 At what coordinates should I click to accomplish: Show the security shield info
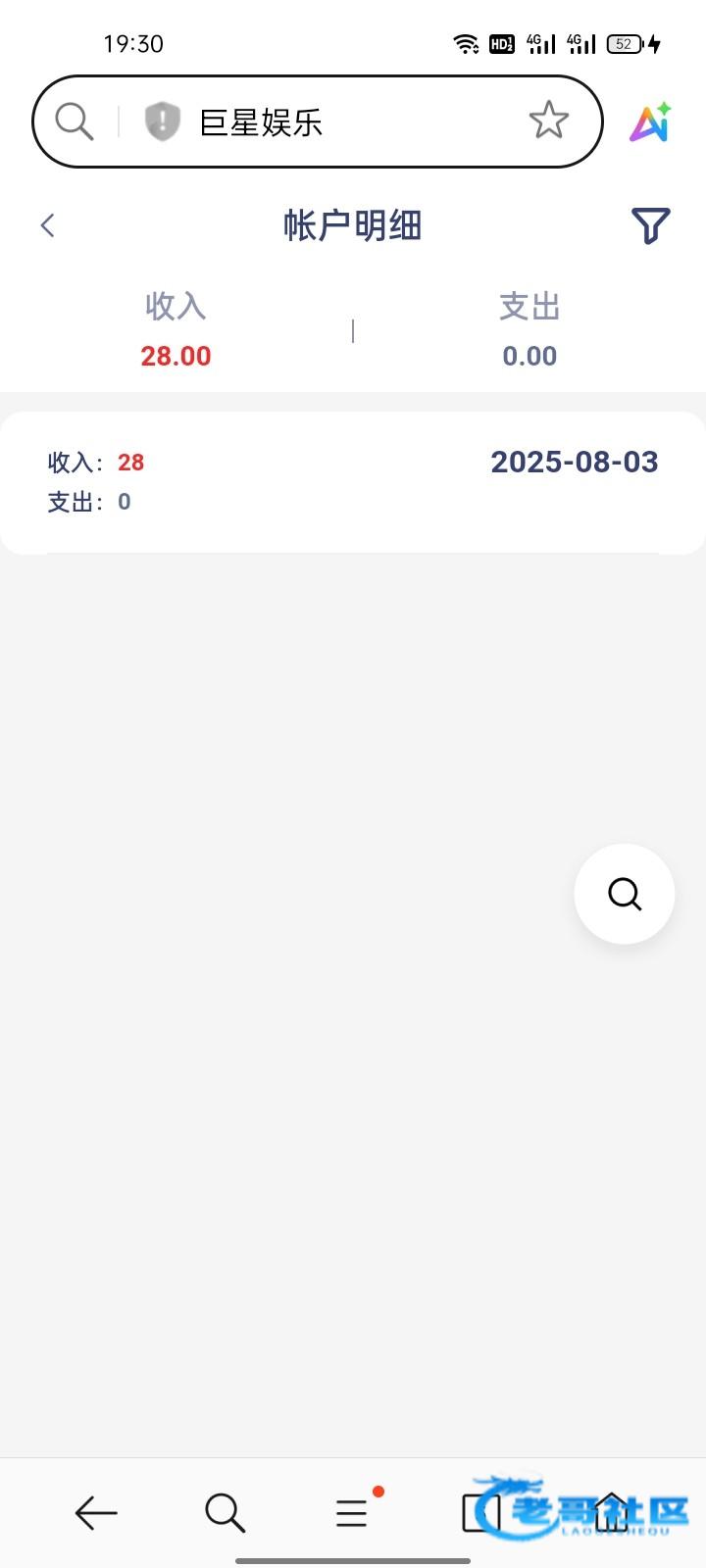pyautogui.click(x=162, y=122)
